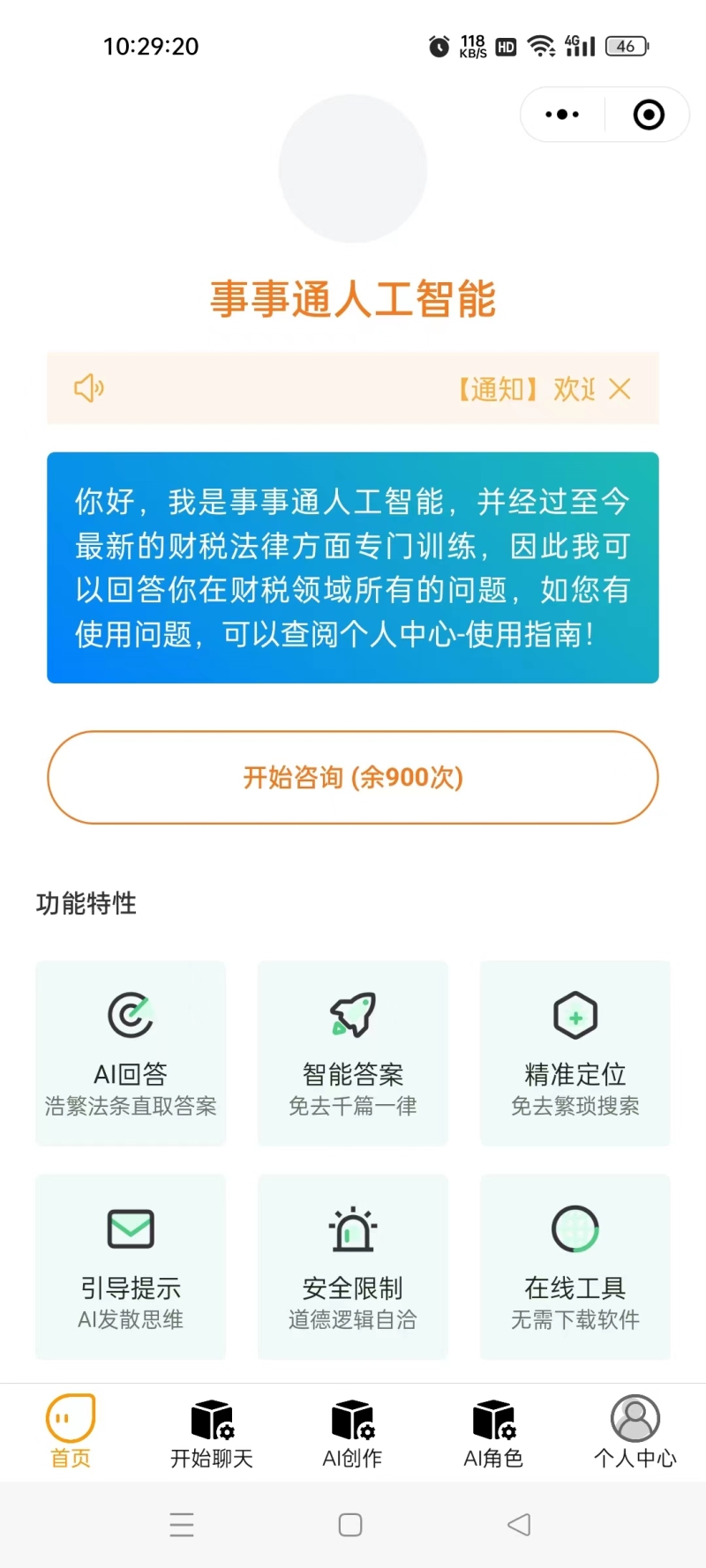Select the 精准定位 feature card

tap(575, 1053)
